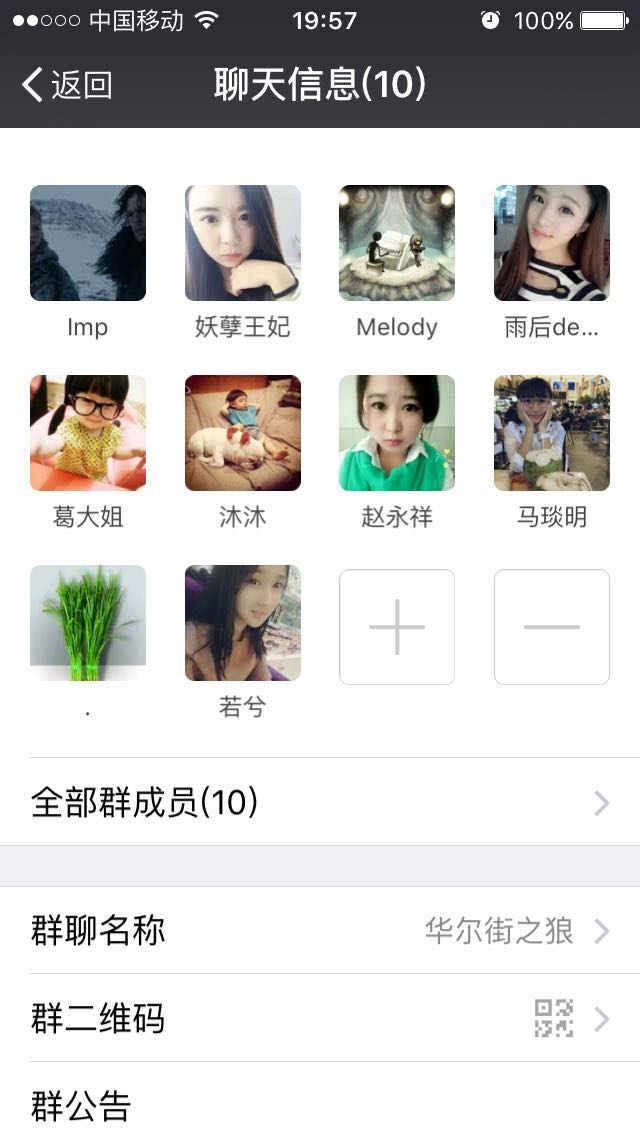Edit the 群聊名称 华尔街之狼
640x1136 pixels.
click(320, 931)
